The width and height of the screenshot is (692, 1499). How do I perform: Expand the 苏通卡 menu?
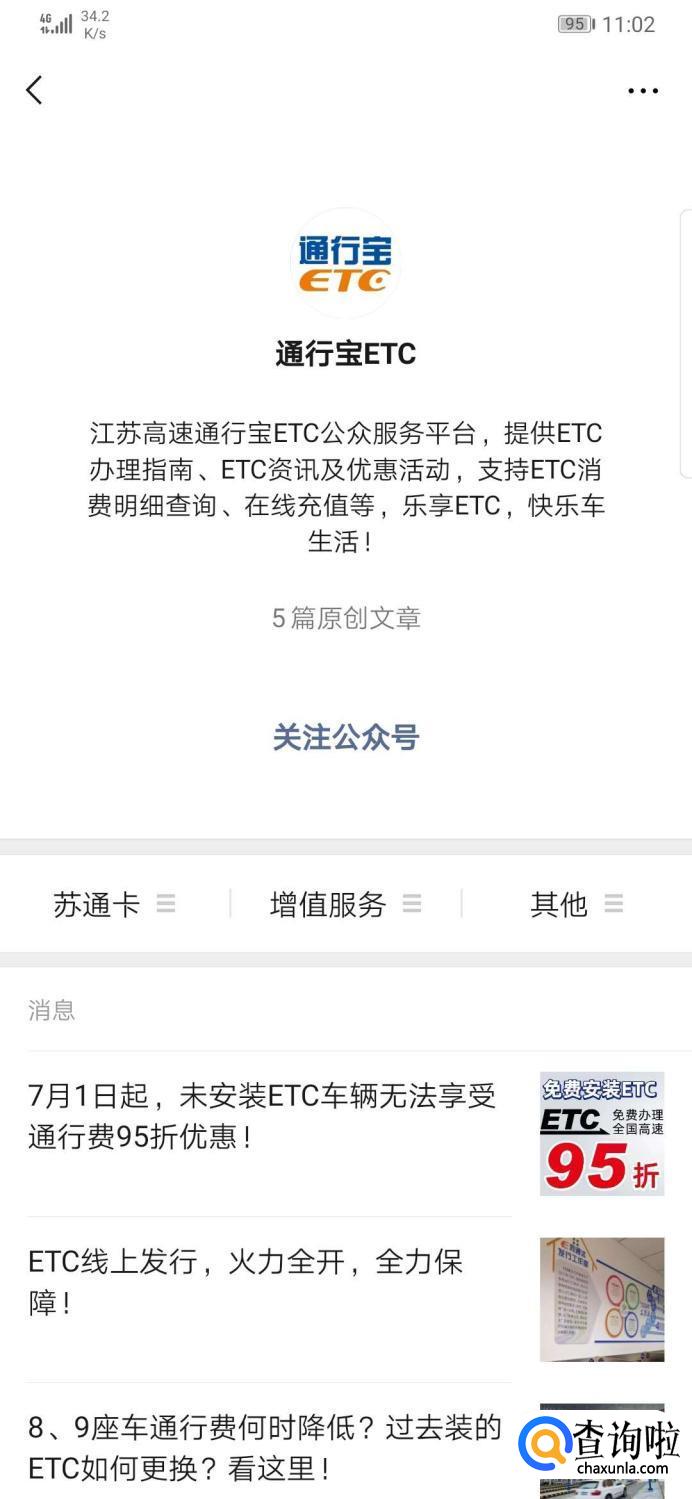click(114, 904)
